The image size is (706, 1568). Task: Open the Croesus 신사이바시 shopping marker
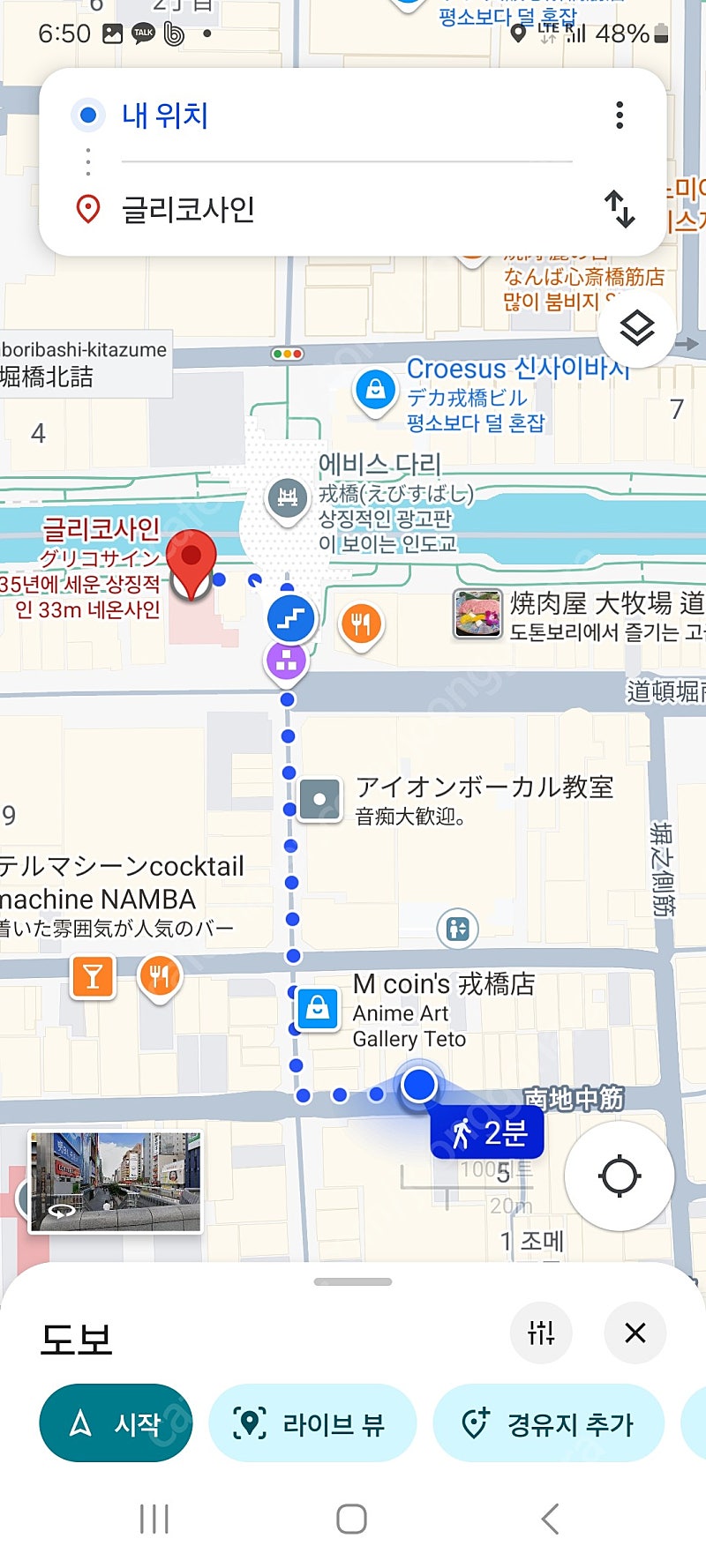click(375, 390)
